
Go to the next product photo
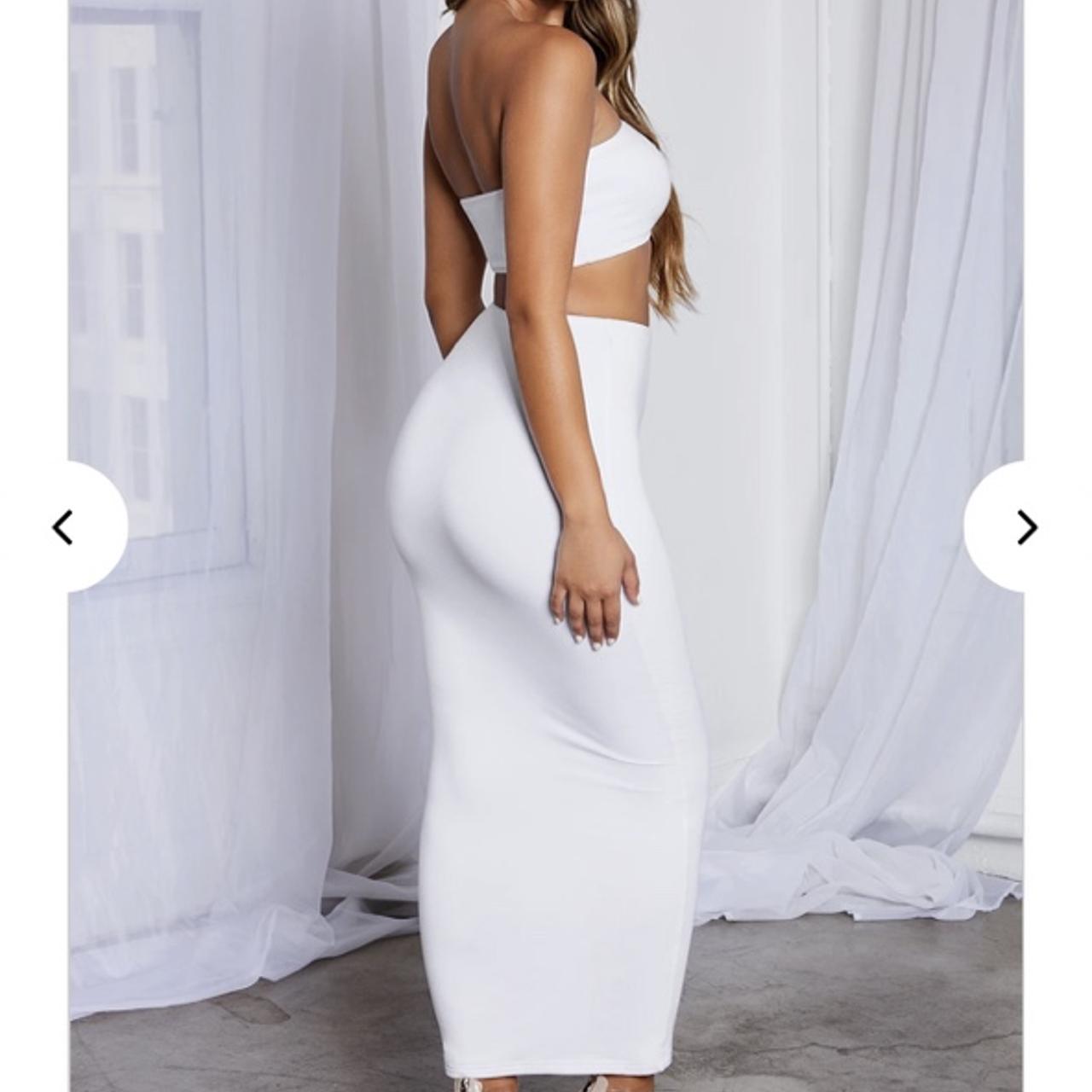pyautogui.click(x=1027, y=527)
